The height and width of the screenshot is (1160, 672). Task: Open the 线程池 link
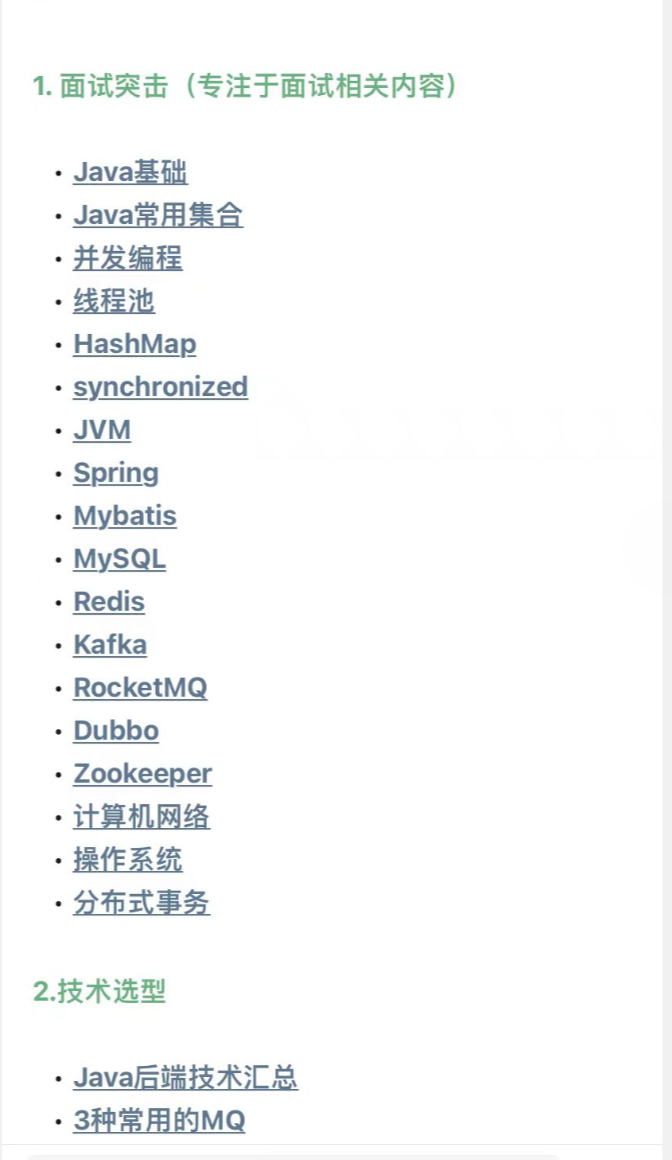114,301
